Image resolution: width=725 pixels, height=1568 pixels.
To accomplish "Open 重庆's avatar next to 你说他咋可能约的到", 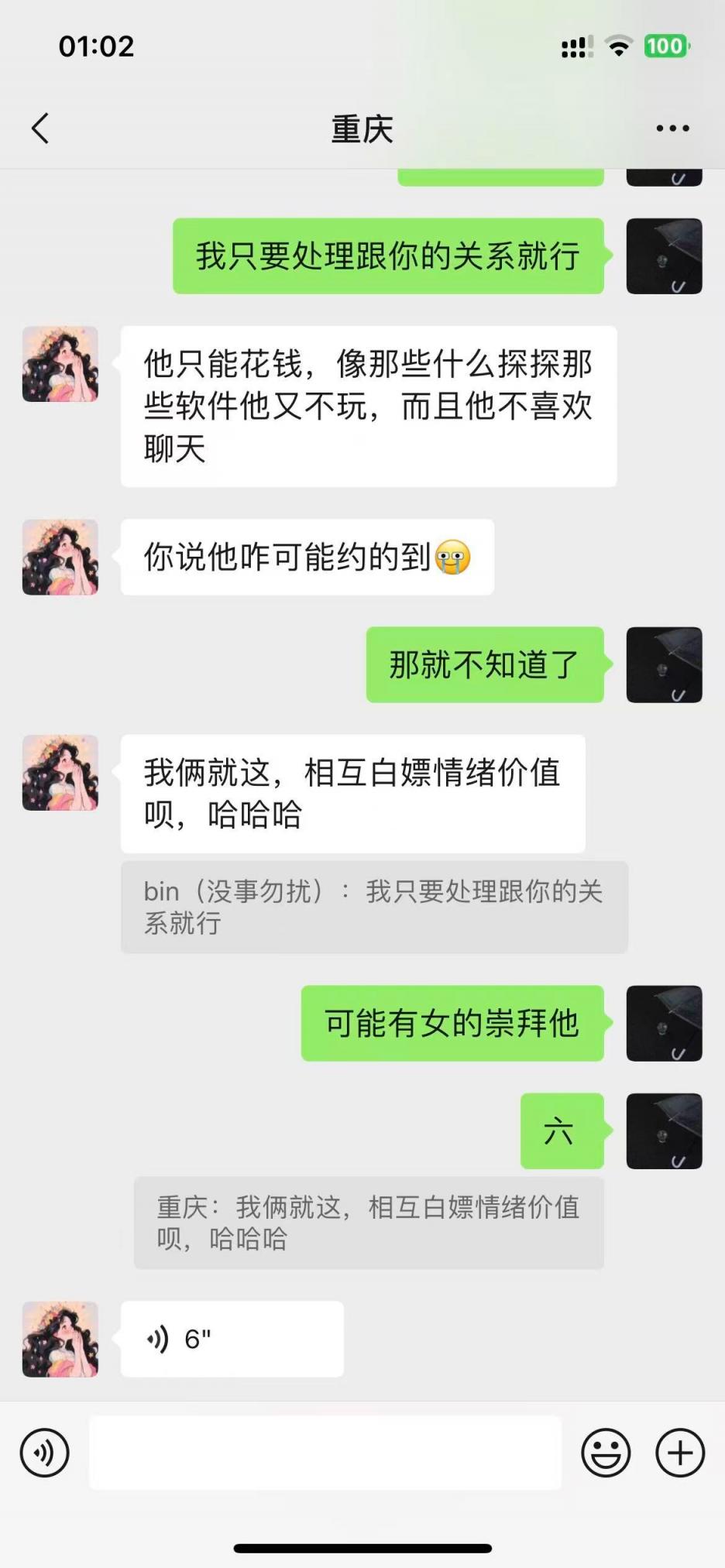I will pos(60,558).
